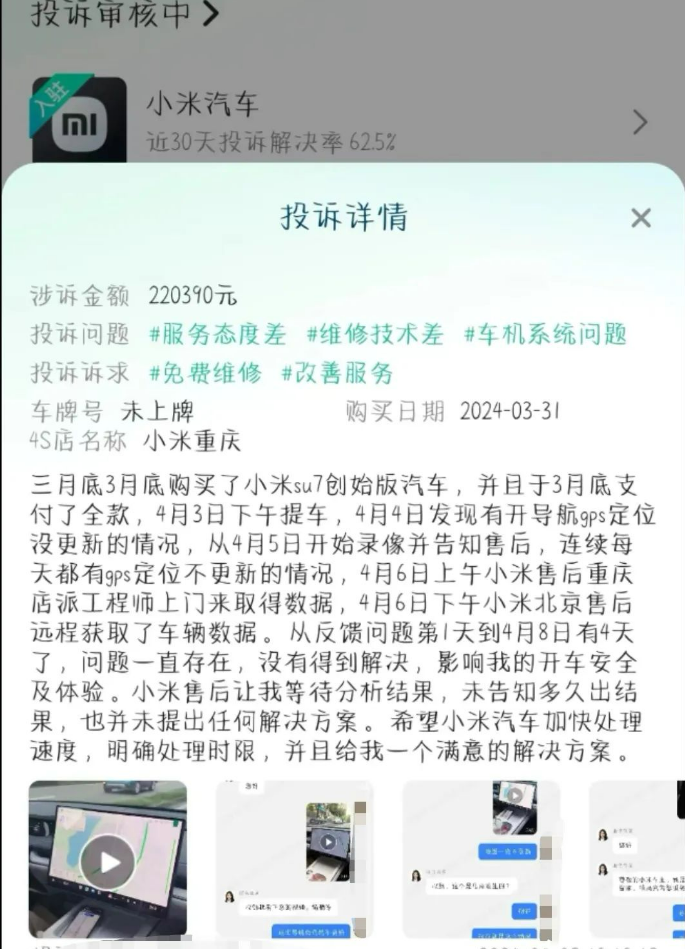Open the third chat screenshot attachment
This screenshot has width=685, height=949.
pyautogui.click(x=480, y=861)
